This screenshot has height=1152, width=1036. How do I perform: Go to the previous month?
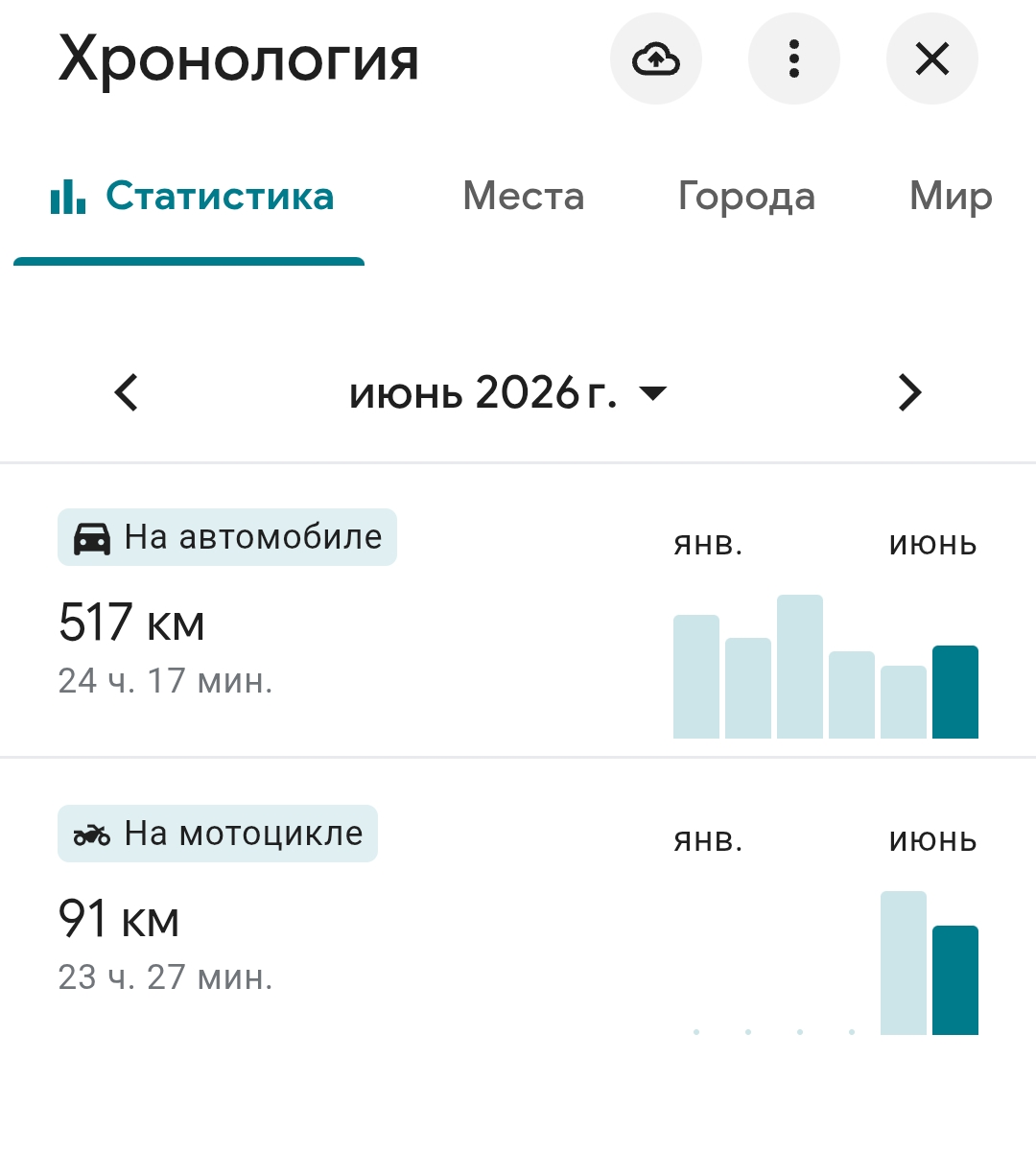127,392
